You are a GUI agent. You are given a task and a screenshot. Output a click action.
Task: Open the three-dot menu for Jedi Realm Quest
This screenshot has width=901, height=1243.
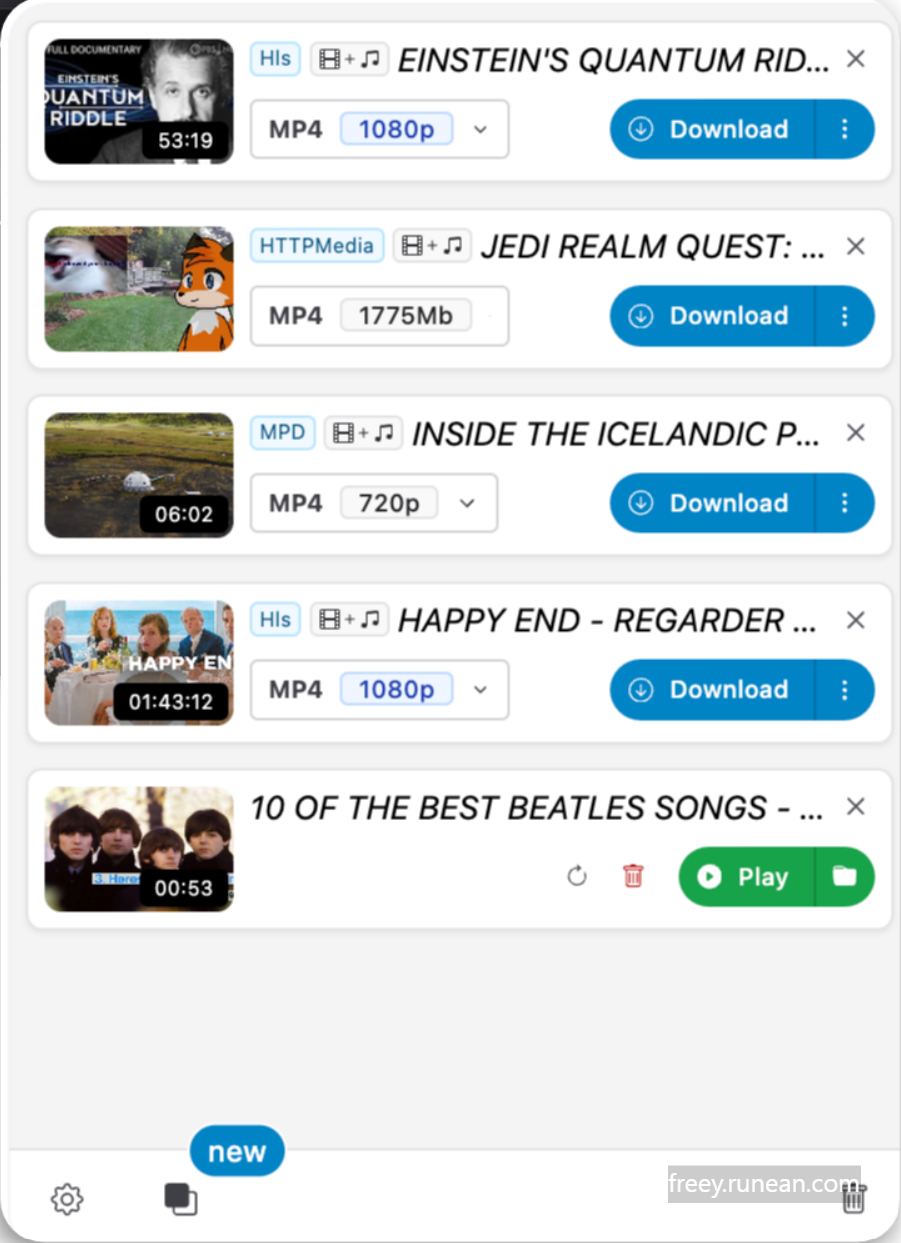click(x=845, y=316)
